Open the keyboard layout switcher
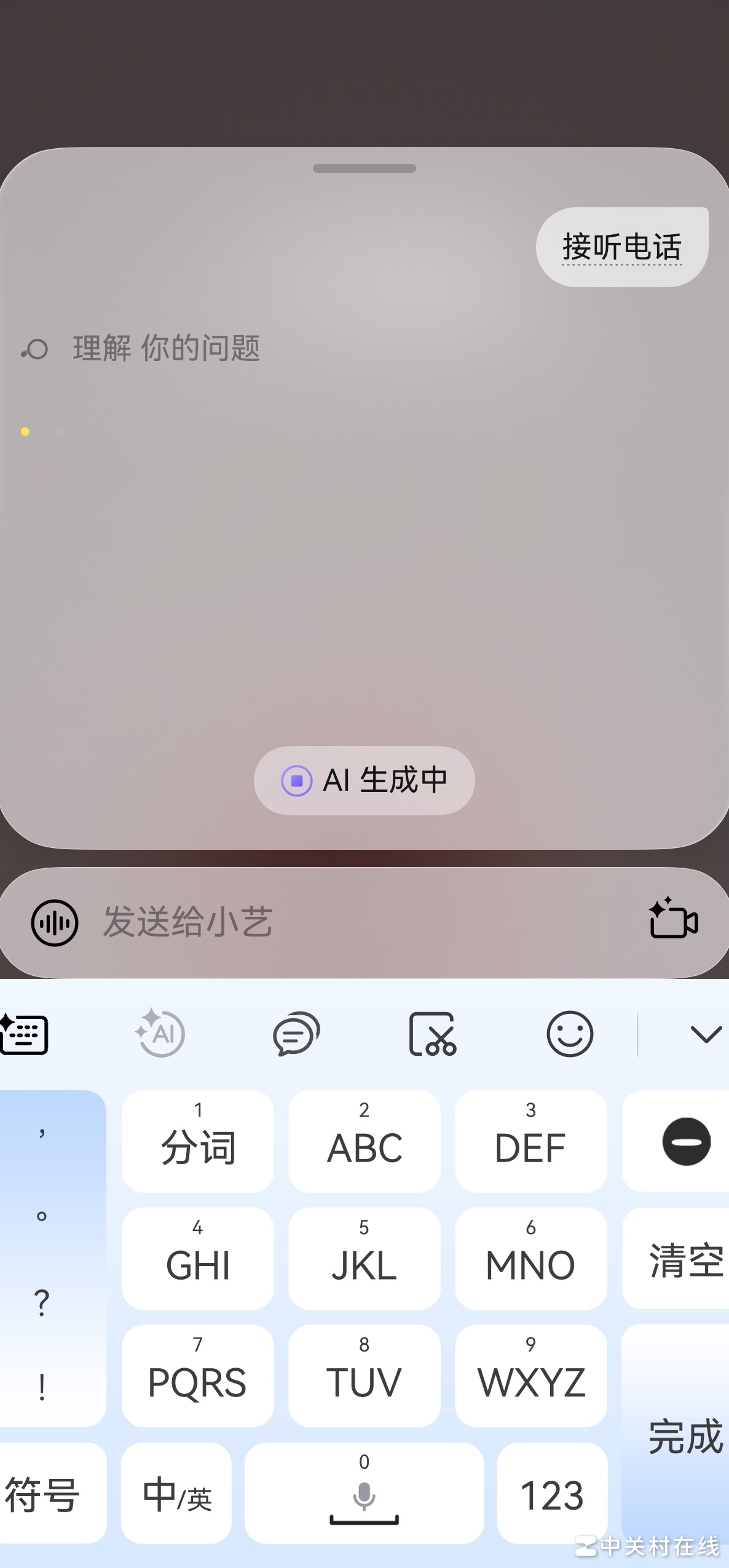The image size is (729, 1568). 25,1034
